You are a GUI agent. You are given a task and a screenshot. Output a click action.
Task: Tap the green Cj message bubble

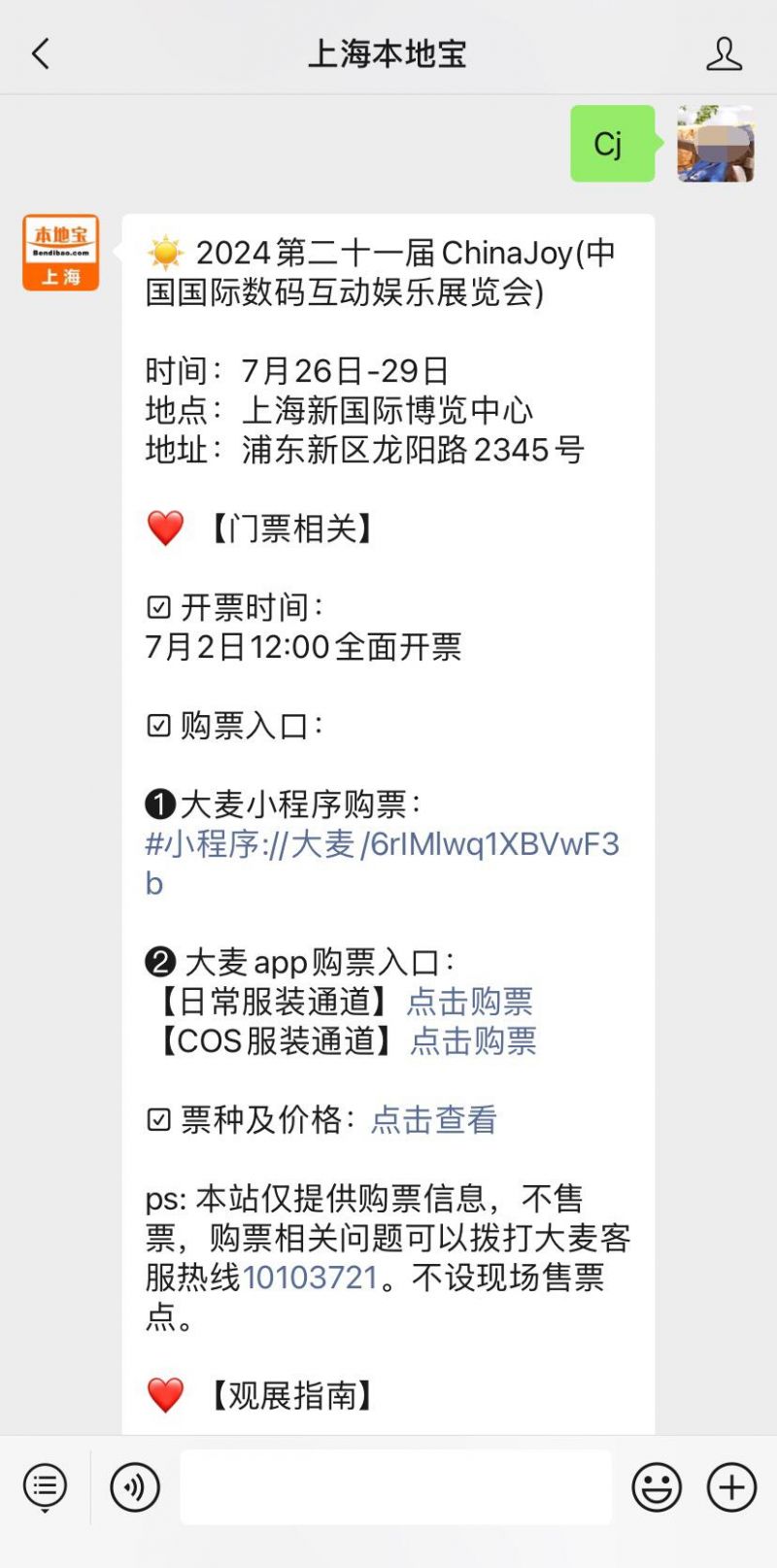[611, 146]
